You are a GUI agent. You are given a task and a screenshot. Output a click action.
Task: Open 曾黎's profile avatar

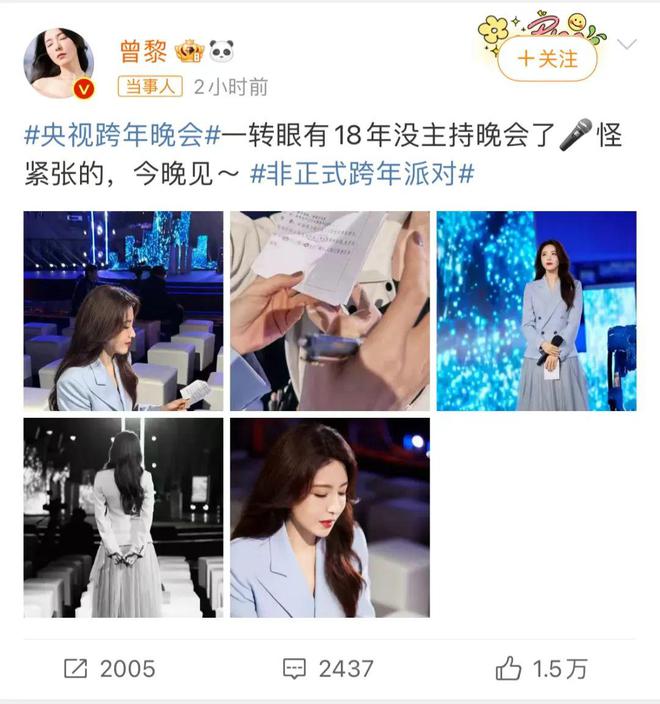tap(59, 63)
